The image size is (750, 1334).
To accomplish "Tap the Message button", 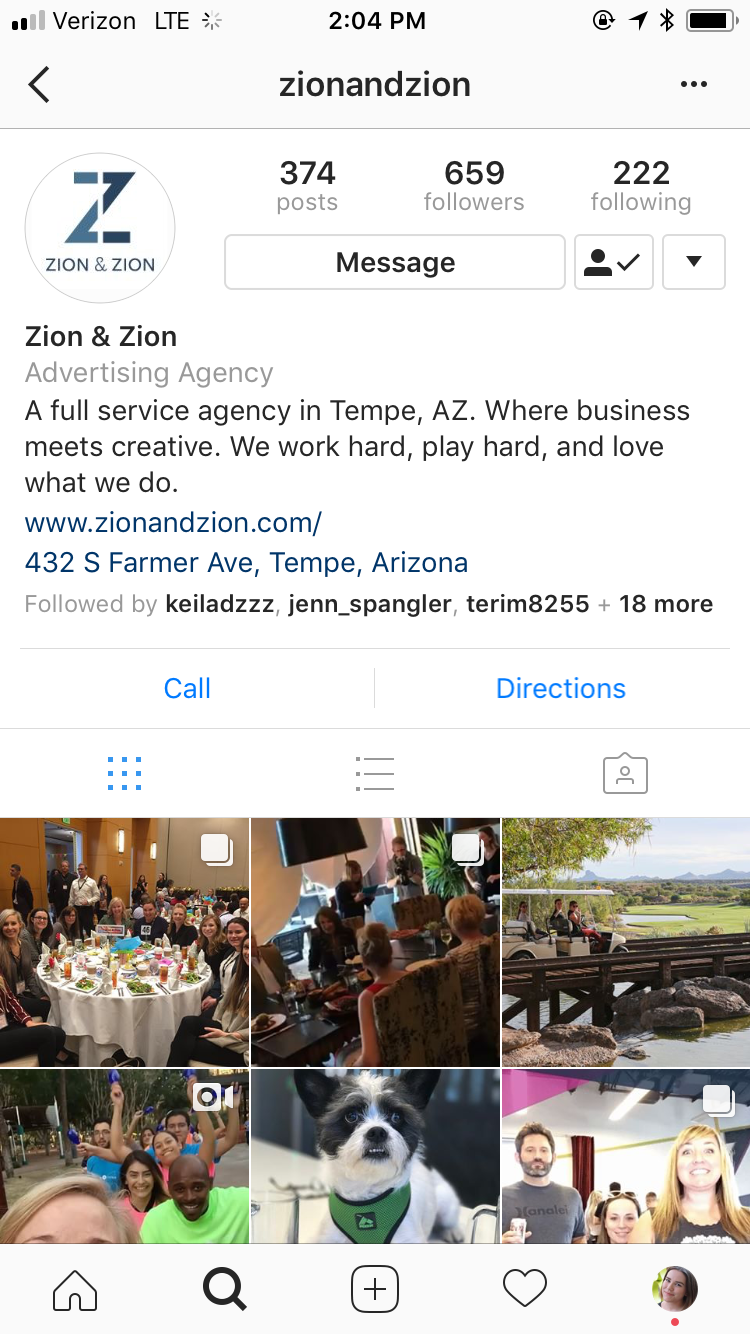I will point(395,262).
